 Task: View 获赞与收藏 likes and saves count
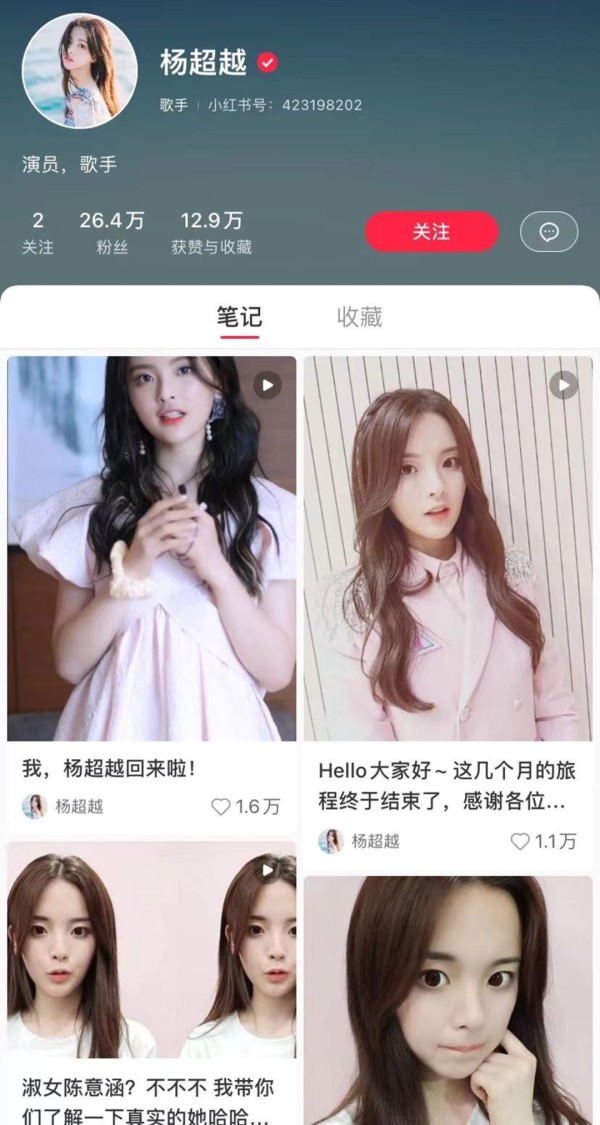pos(211,232)
